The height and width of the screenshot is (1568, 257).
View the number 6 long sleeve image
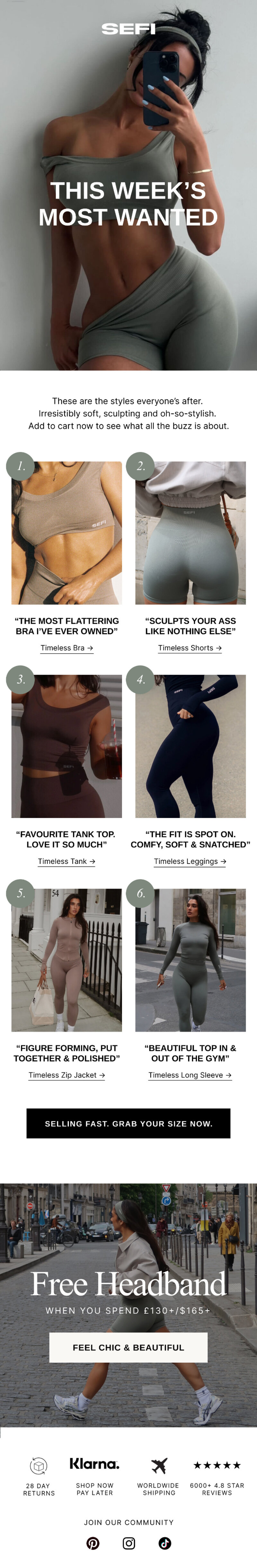point(190,960)
